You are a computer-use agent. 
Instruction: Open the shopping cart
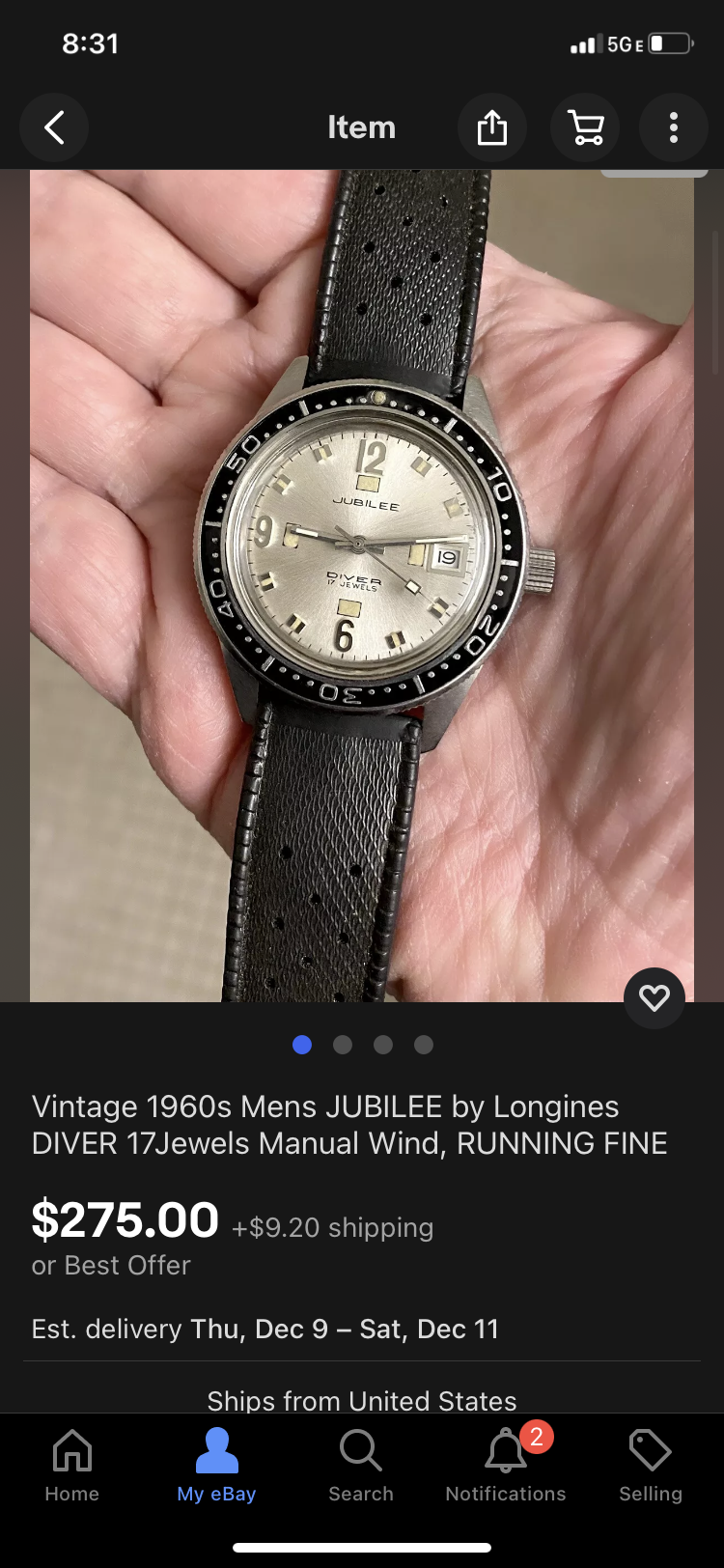click(585, 127)
